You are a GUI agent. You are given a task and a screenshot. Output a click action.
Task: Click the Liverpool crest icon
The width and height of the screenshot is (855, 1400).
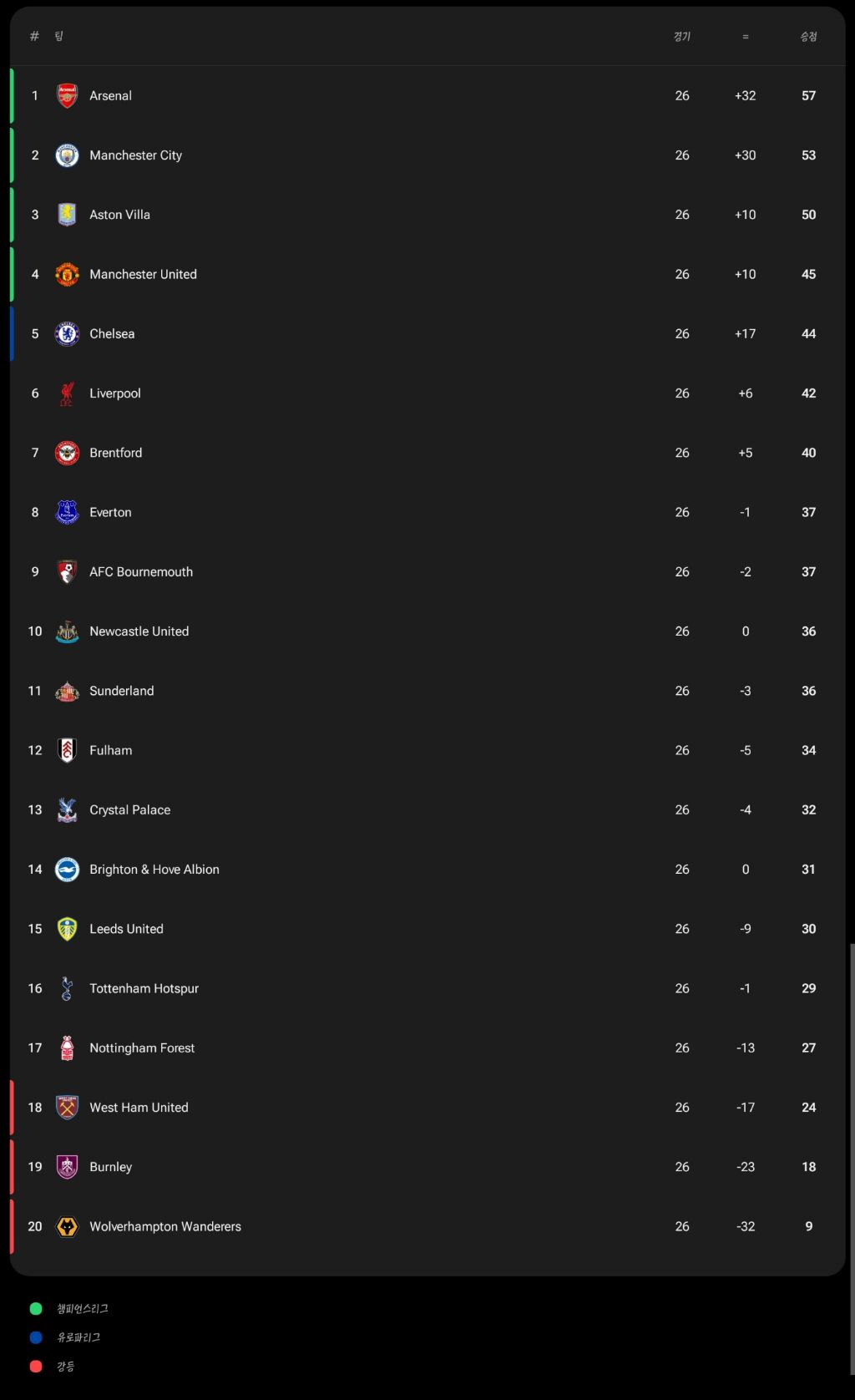[67, 393]
